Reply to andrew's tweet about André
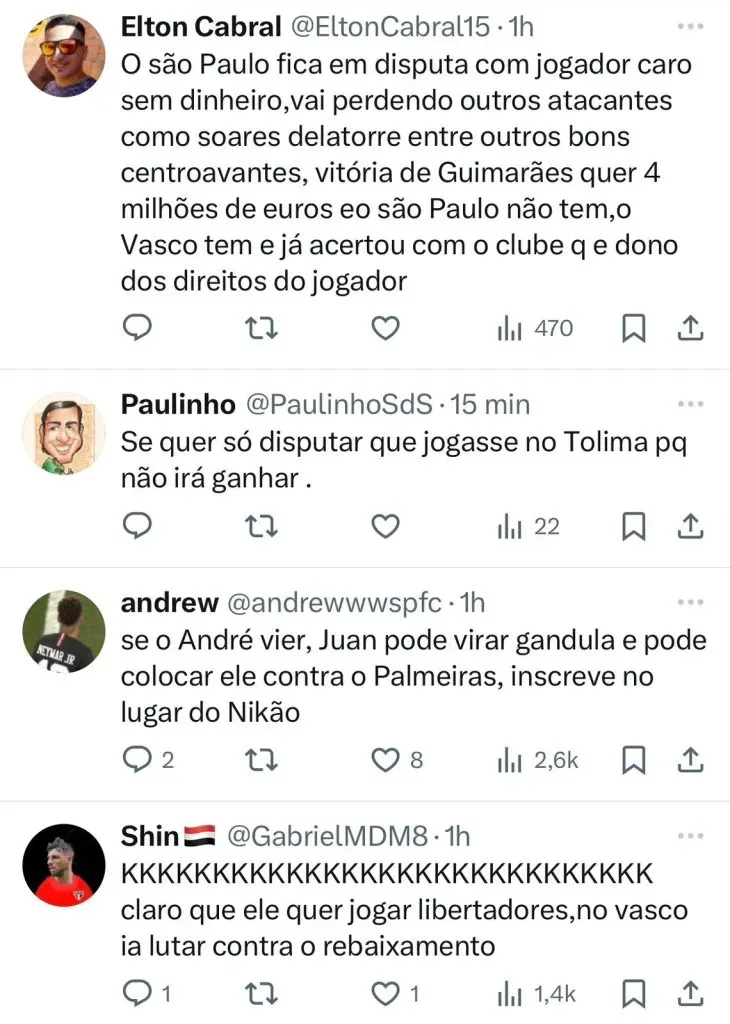Viewport: 730px width, 1024px height. tap(137, 760)
